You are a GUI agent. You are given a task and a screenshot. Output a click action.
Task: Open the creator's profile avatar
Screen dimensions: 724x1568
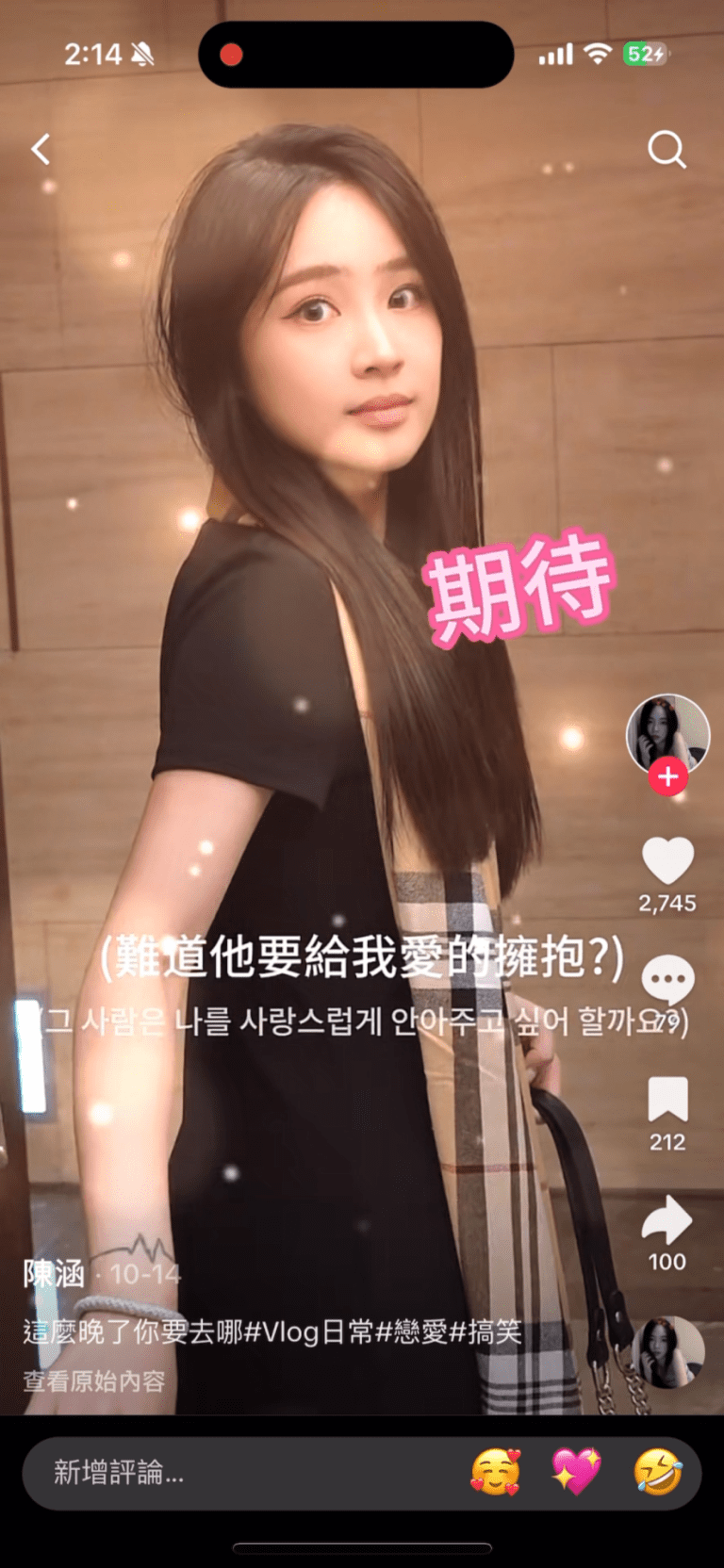[667, 734]
